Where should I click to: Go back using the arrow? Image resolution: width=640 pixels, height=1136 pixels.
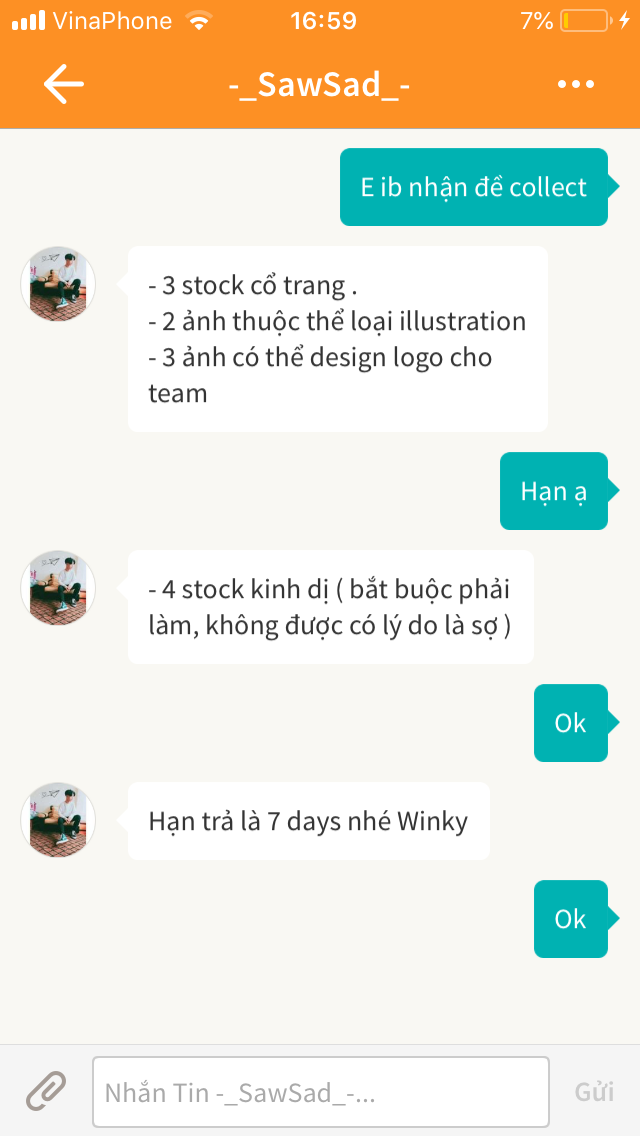point(63,84)
